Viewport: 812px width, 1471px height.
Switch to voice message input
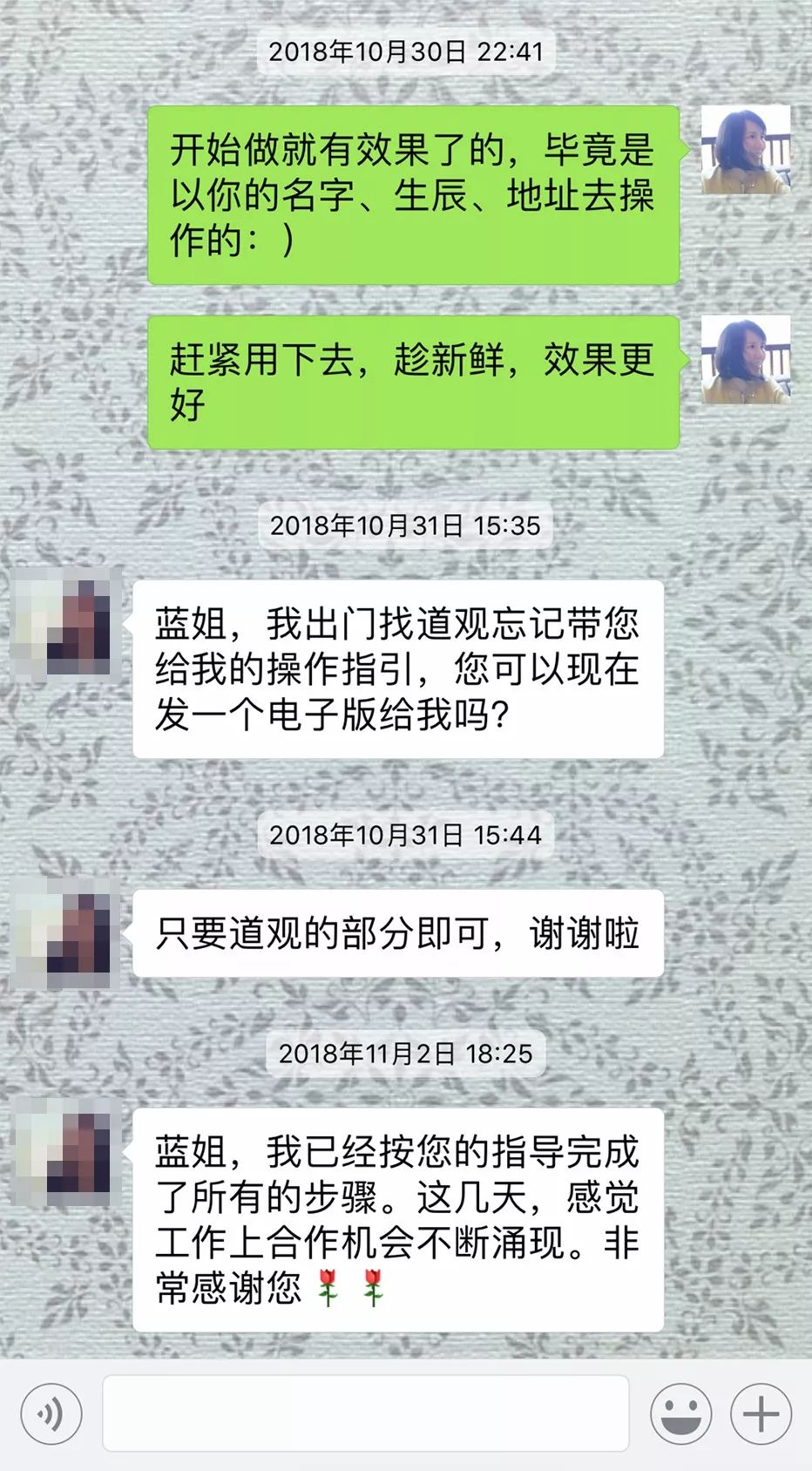click(x=51, y=1413)
